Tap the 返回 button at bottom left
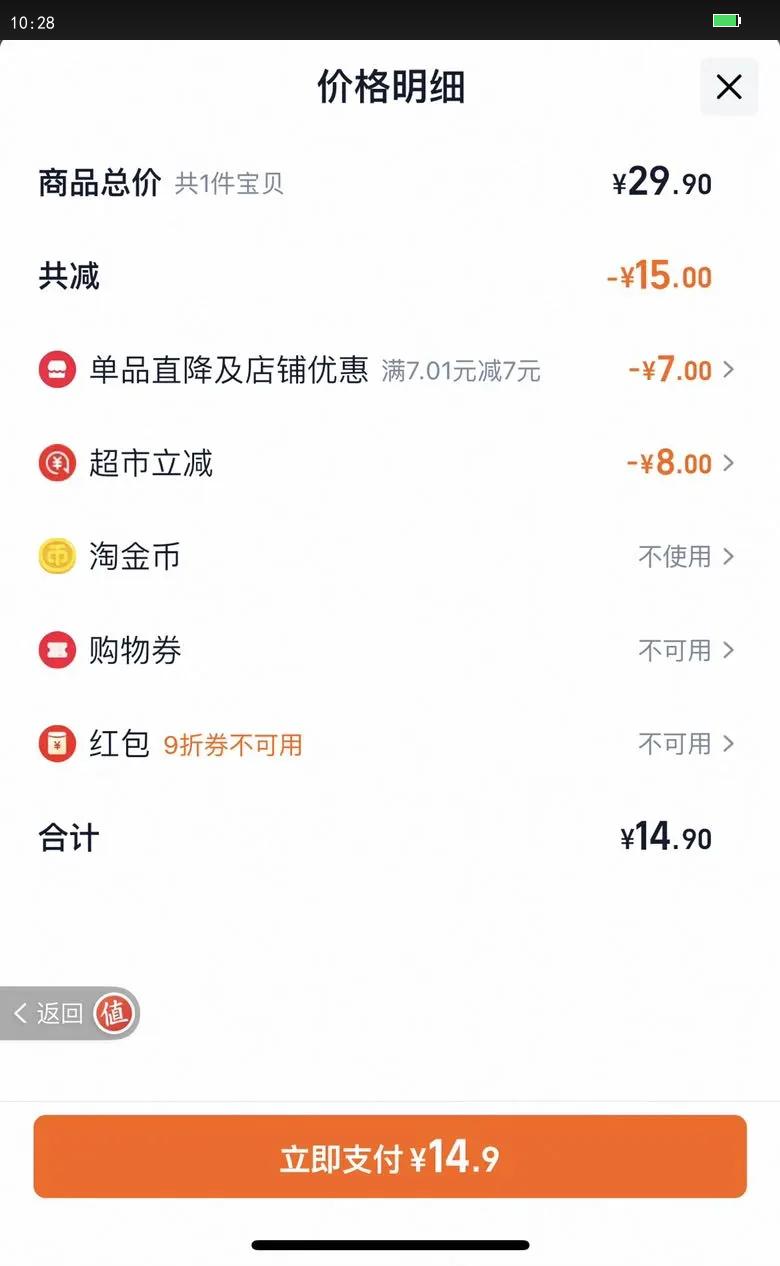This screenshot has width=780, height=1266. [62, 1013]
